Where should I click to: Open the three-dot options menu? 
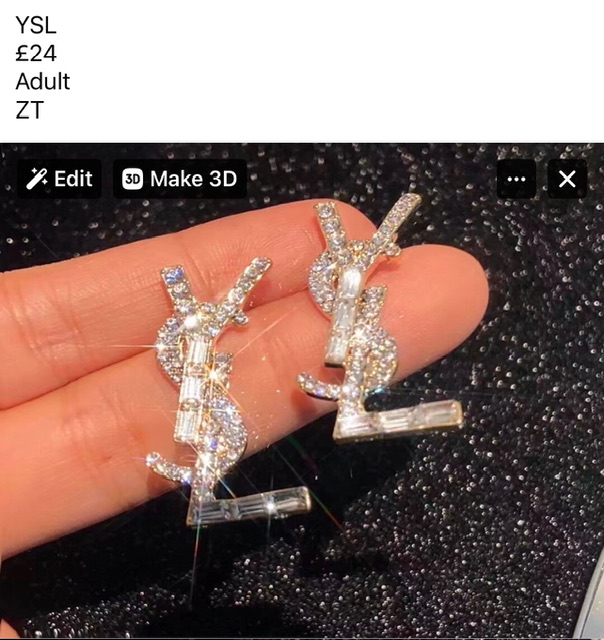[x=516, y=179]
